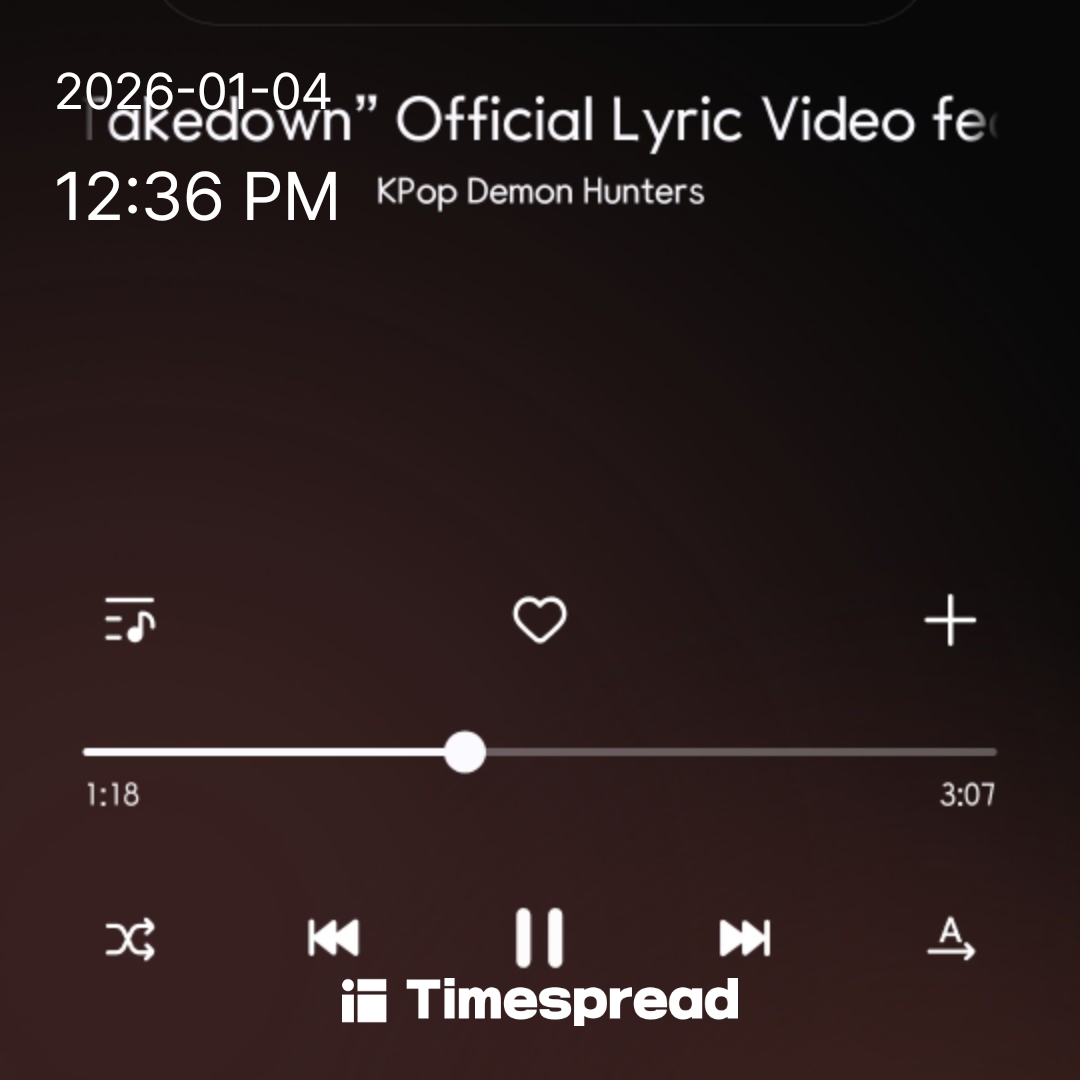This screenshot has height=1080, width=1080.
Task: Skip to the previous track
Action: [333, 939]
